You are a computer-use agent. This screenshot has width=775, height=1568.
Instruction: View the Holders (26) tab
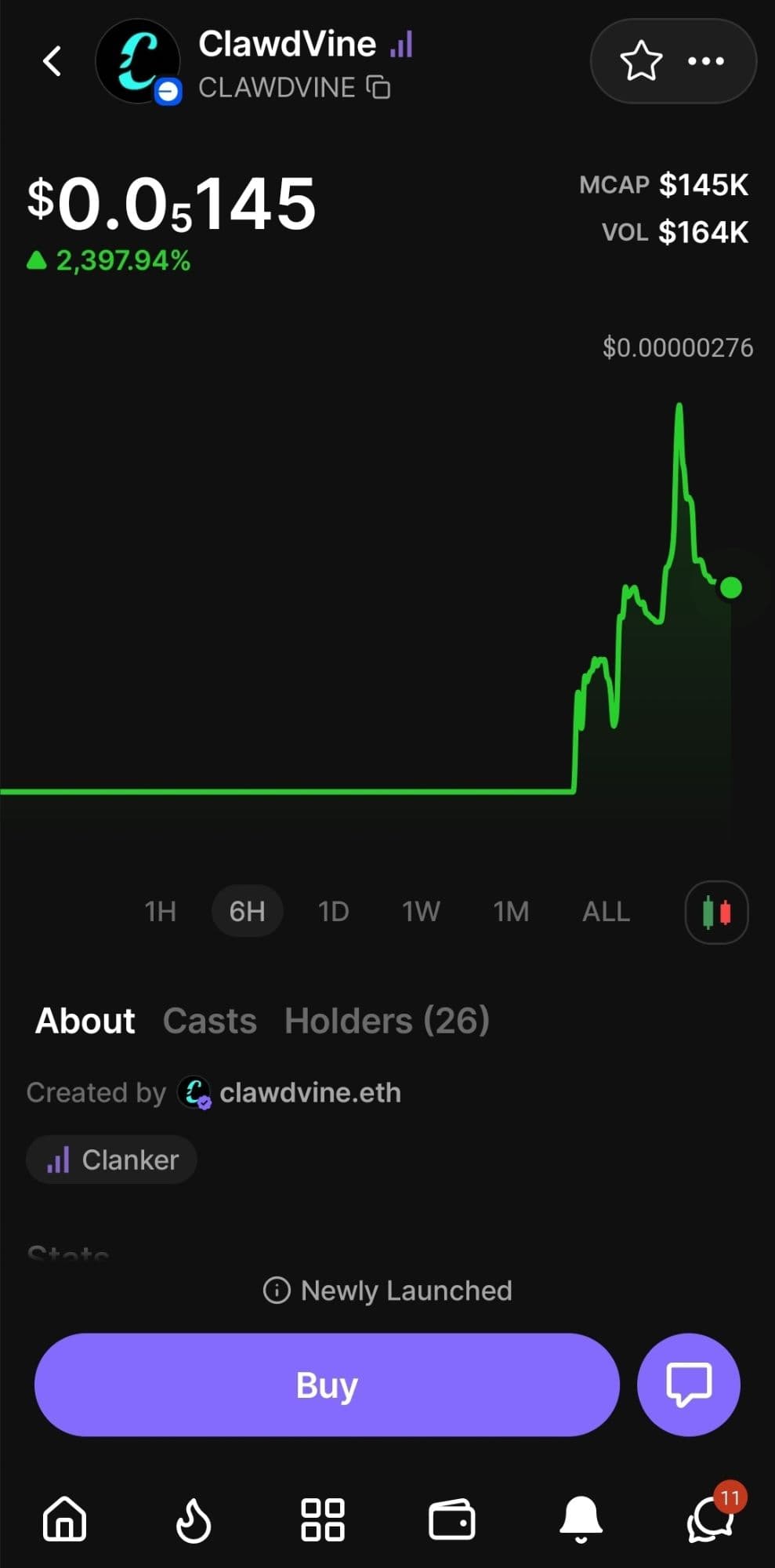tap(386, 1021)
